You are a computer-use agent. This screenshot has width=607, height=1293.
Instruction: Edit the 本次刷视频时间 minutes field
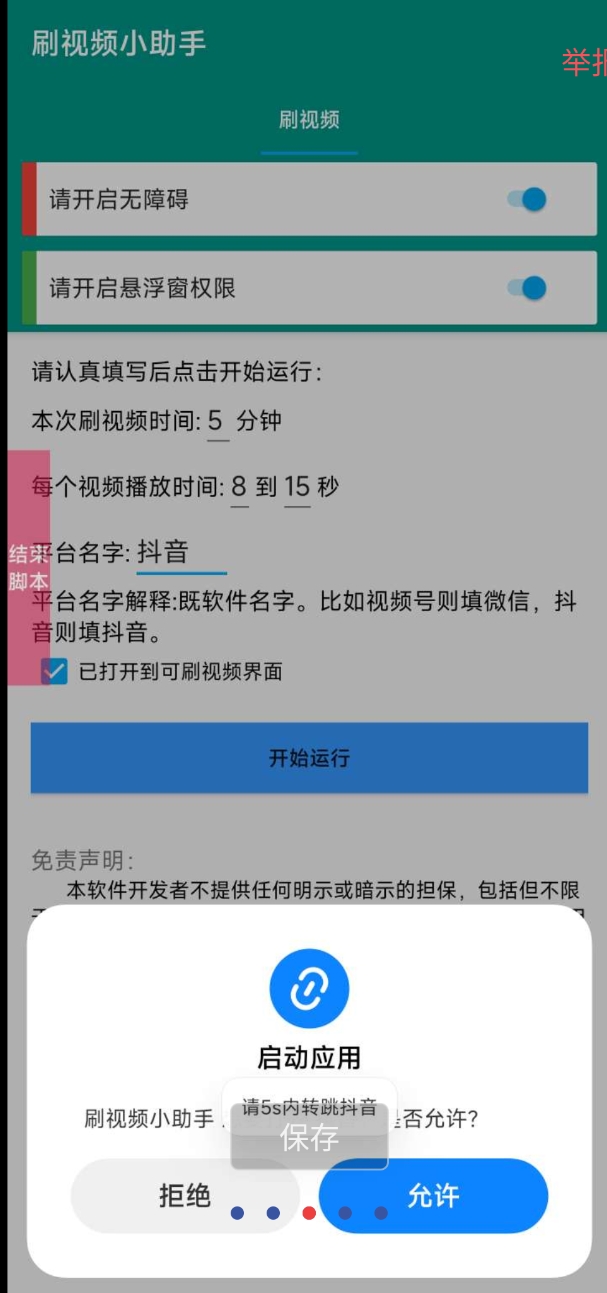[x=216, y=421]
